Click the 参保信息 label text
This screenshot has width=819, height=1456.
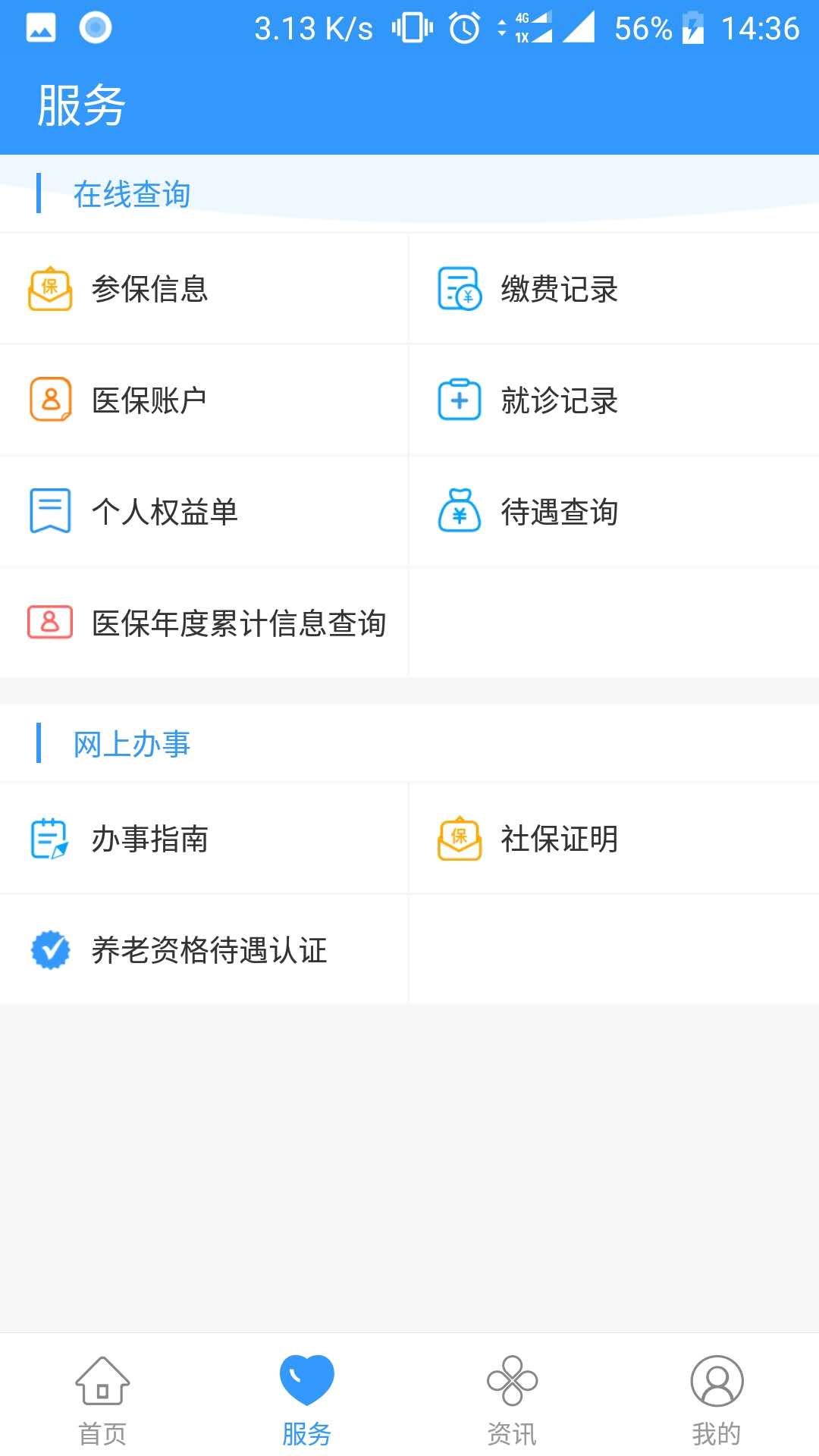pos(150,289)
